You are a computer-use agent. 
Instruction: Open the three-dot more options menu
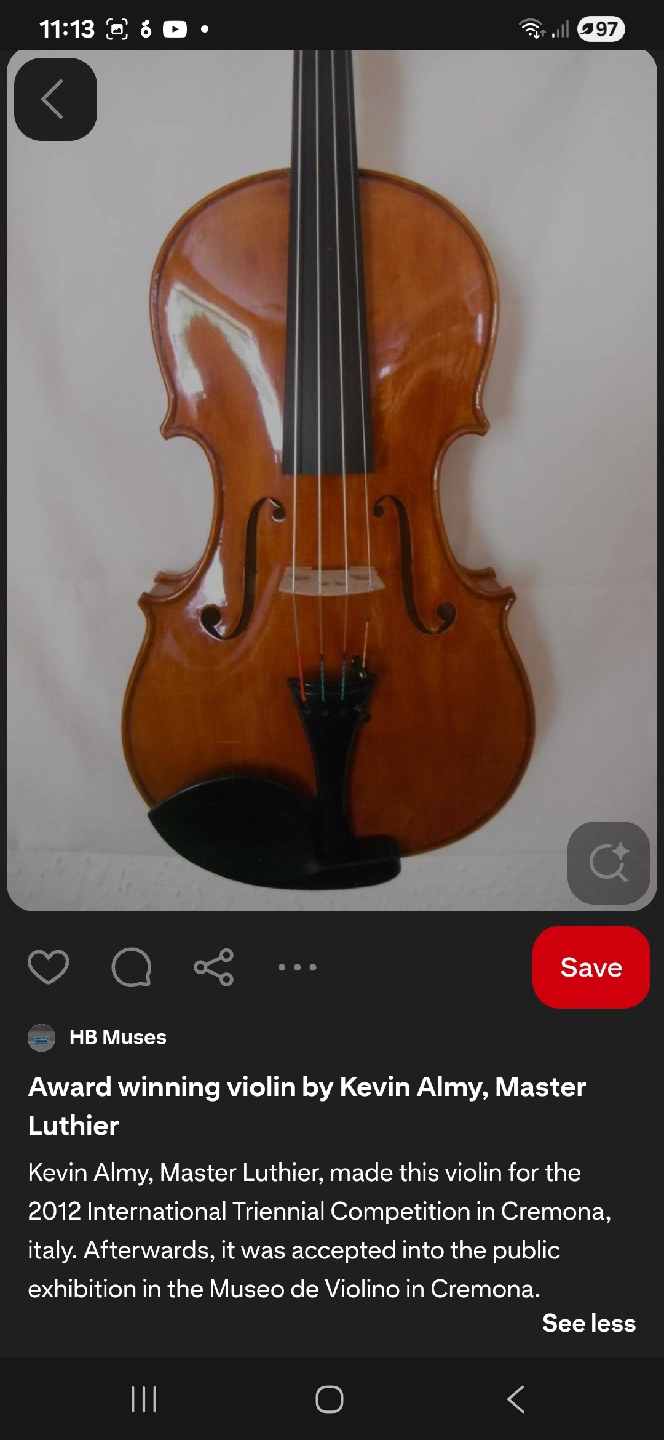click(x=297, y=967)
